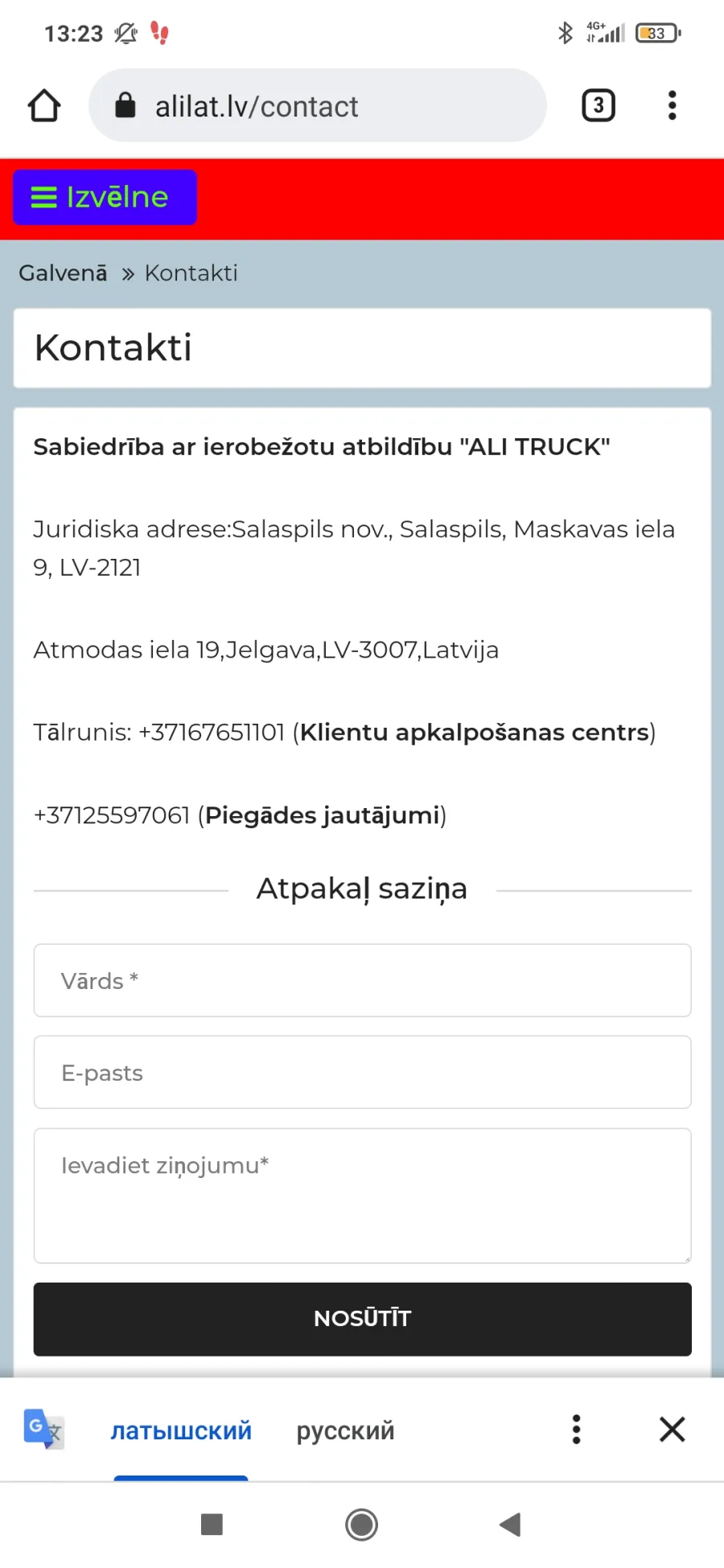Send the form with NOSŪTĪT

click(x=363, y=1319)
